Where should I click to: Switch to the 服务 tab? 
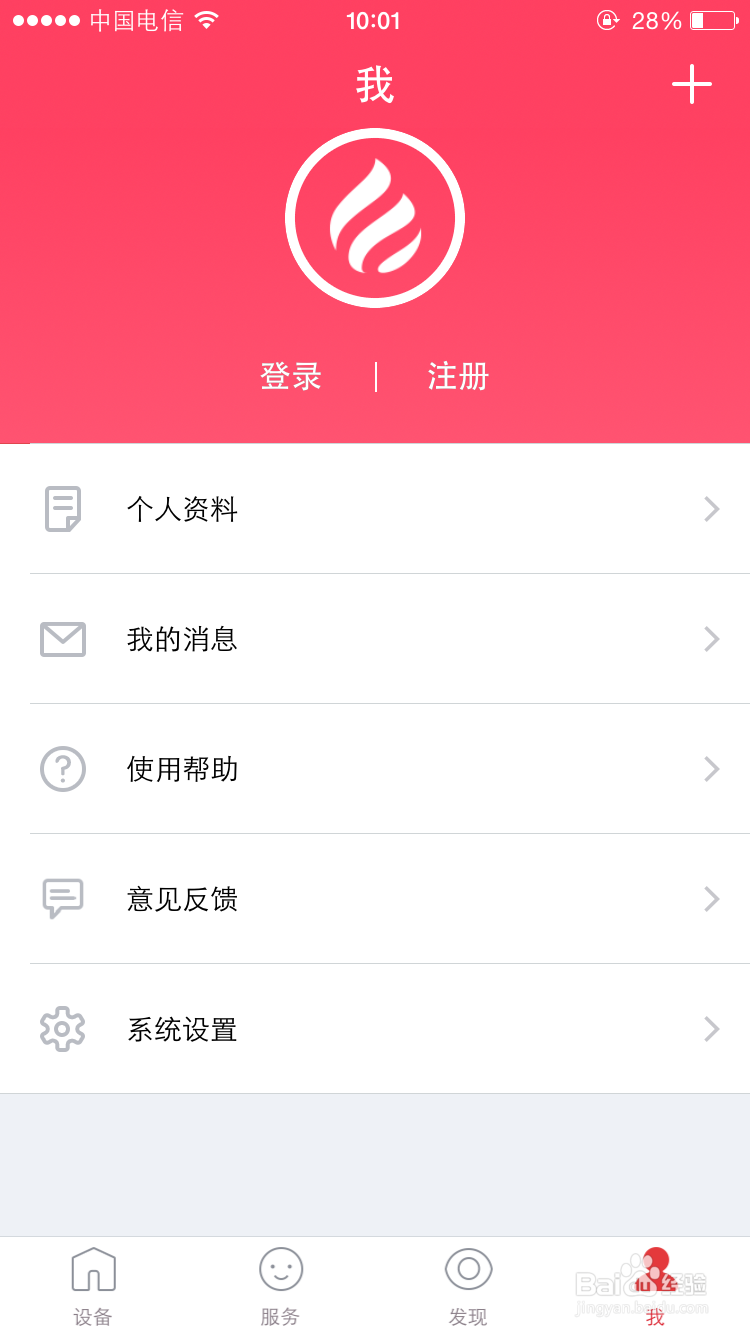click(x=280, y=1285)
